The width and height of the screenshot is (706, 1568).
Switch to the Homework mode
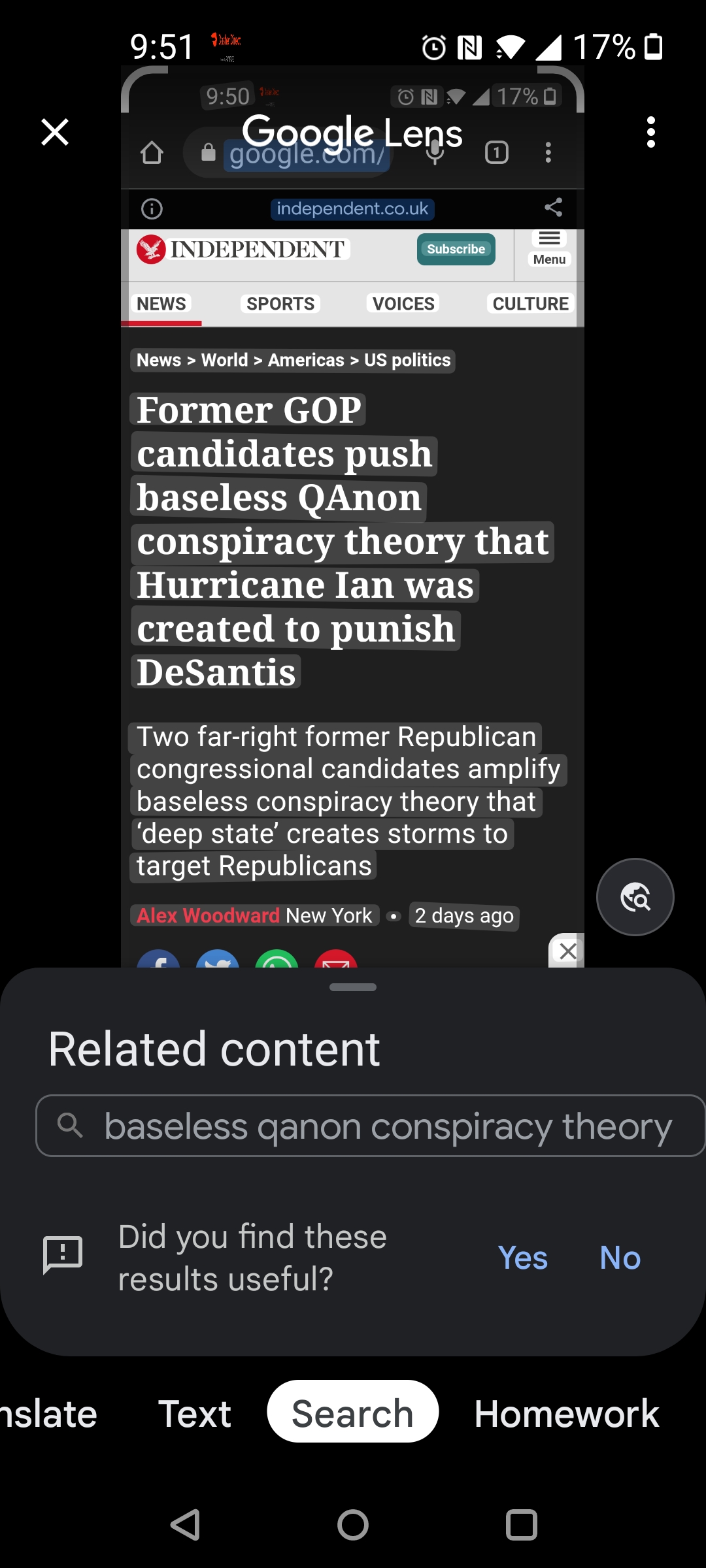click(x=567, y=1414)
